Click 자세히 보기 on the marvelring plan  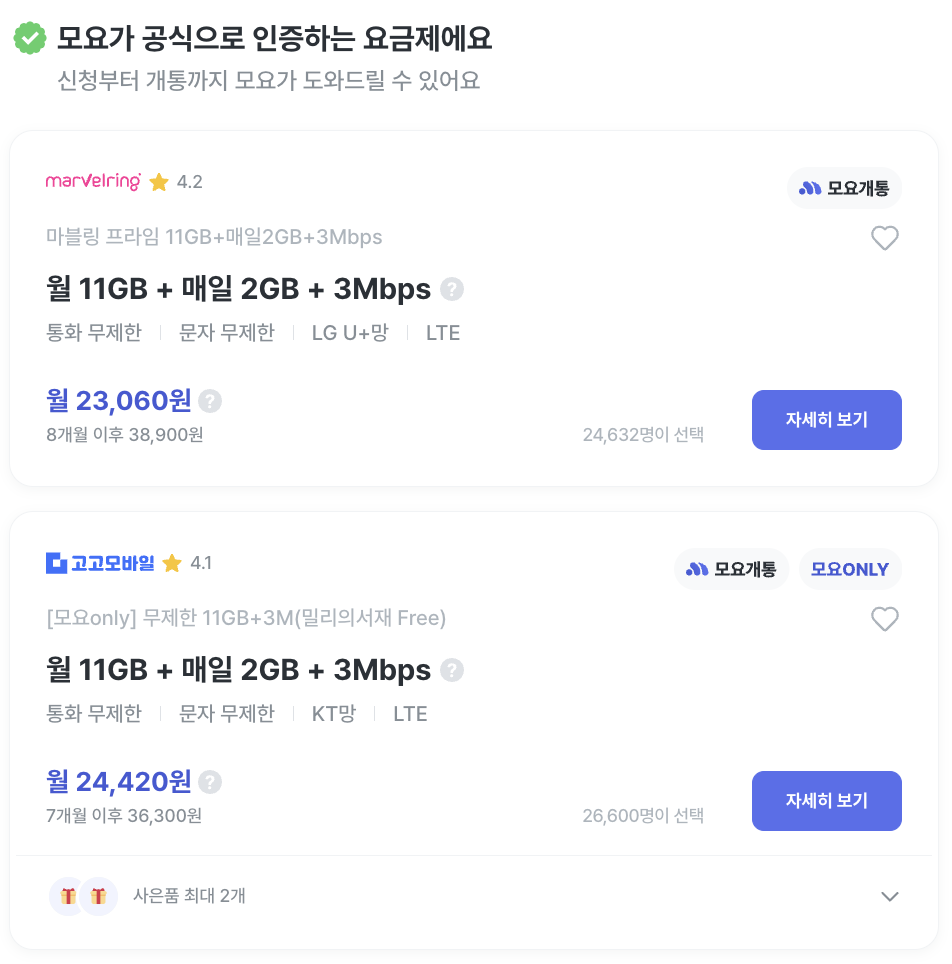click(826, 420)
